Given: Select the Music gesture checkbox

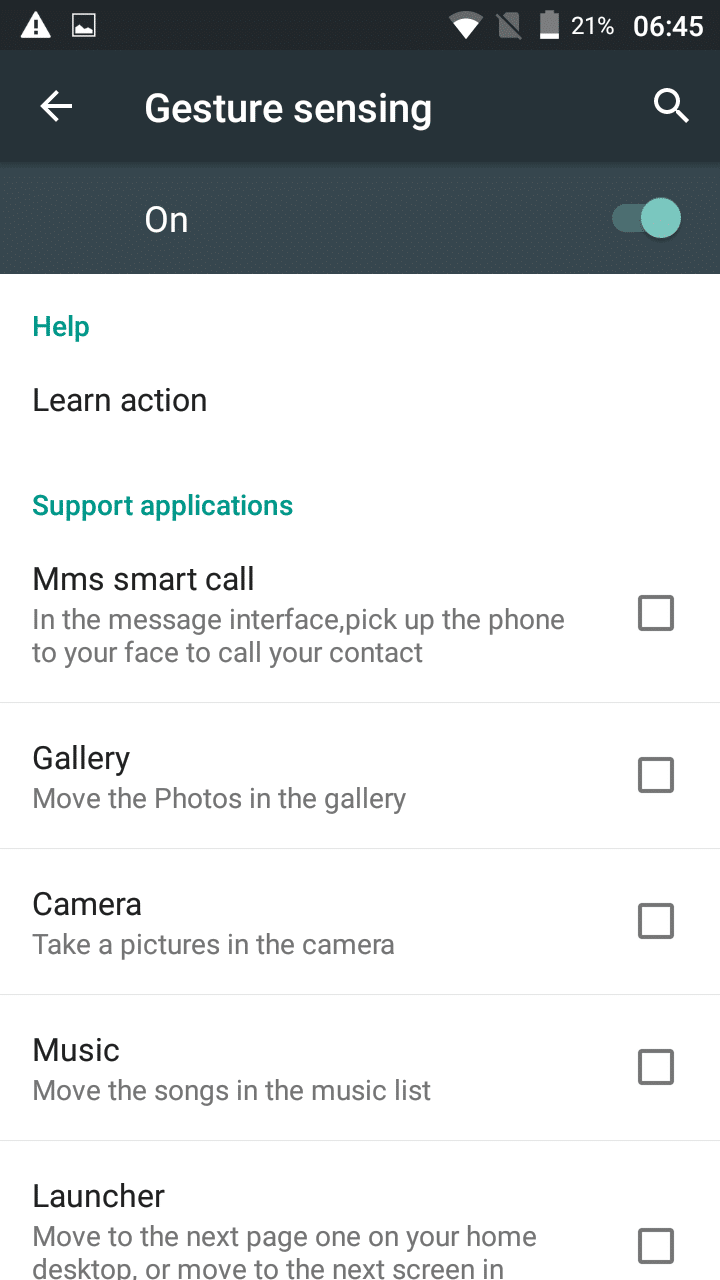Looking at the screenshot, I should click(x=656, y=1067).
